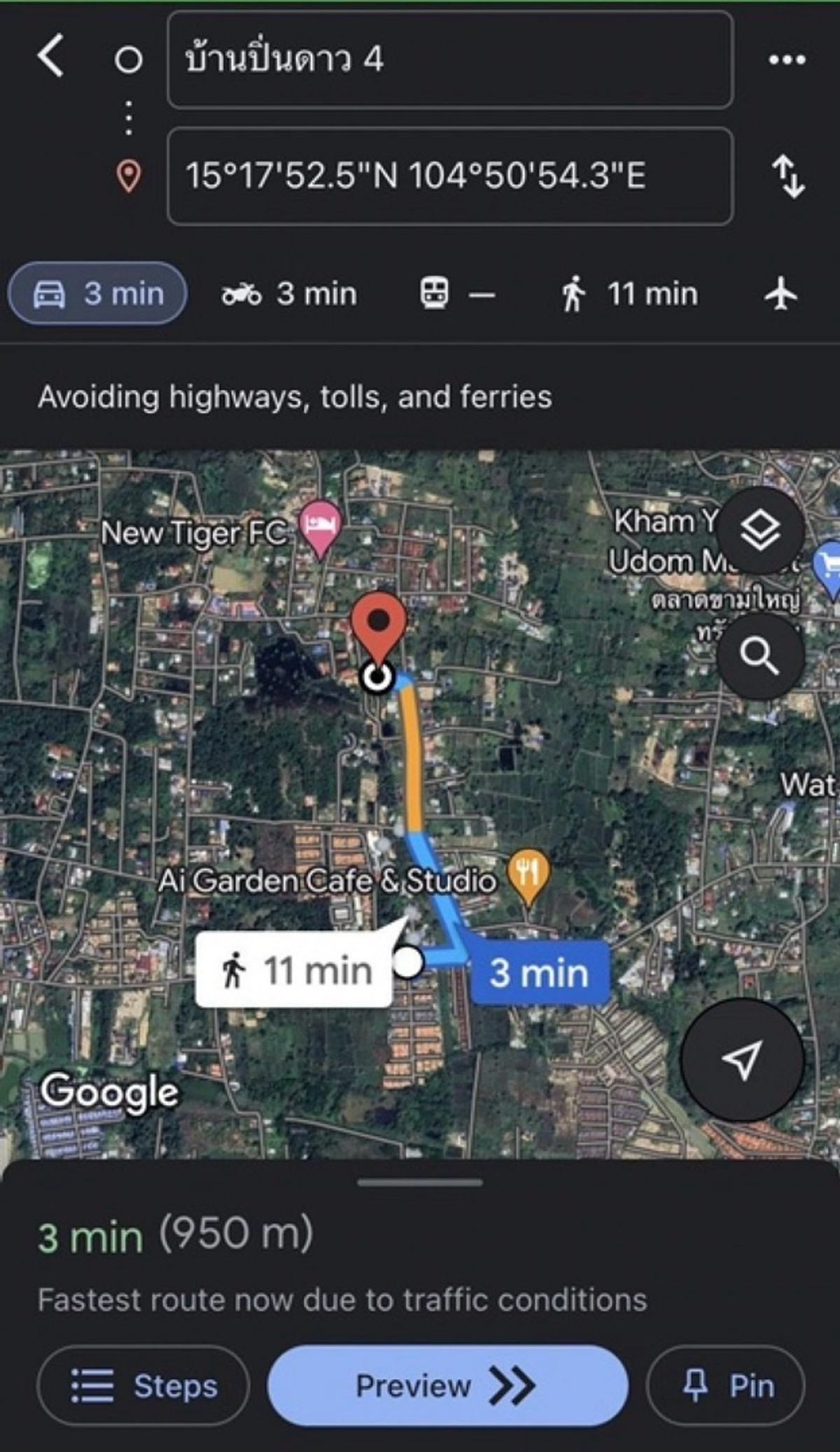
Task: Select the driving mode tab
Action: (x=98, y=293)
